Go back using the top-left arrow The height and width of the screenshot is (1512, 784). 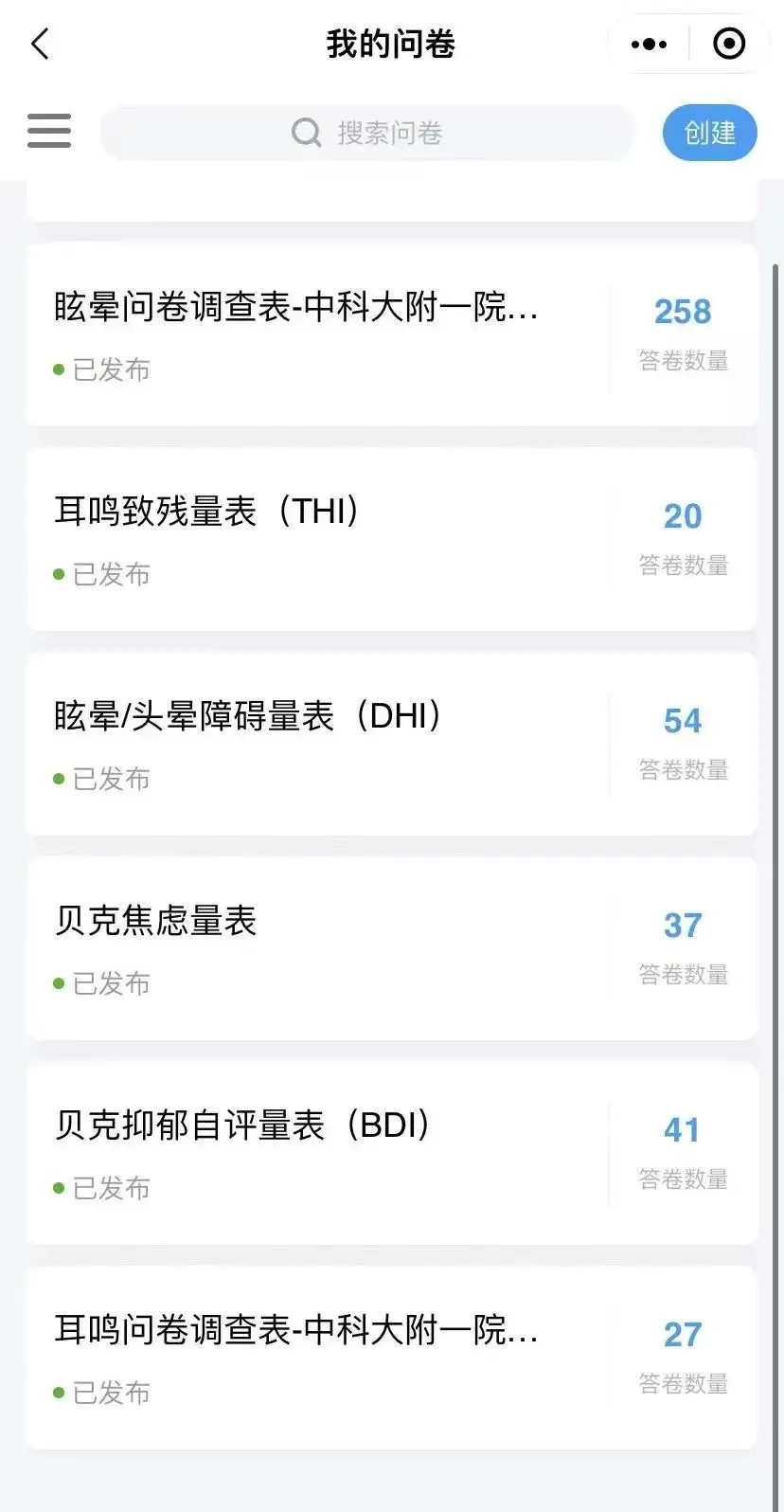[41, 44]
